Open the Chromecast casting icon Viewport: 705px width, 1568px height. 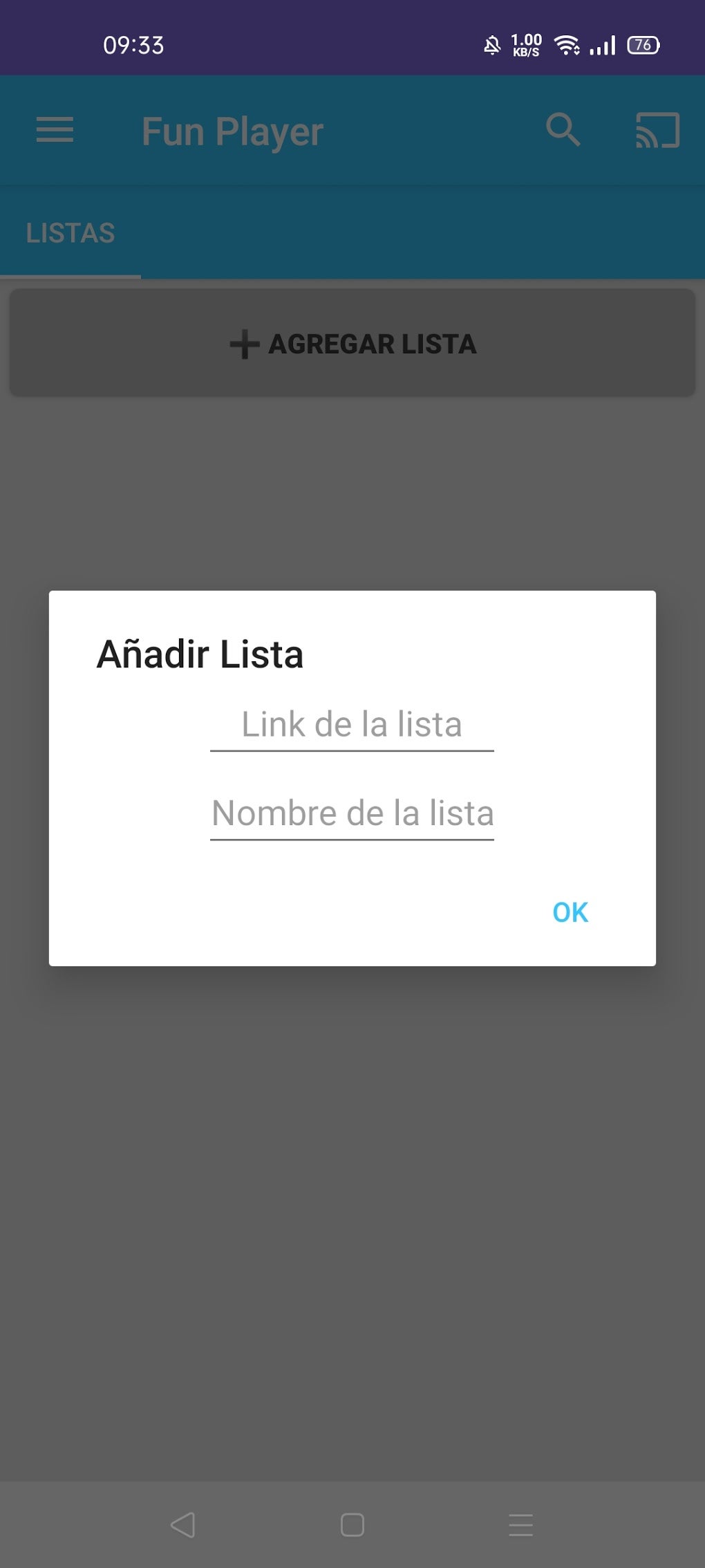pyautogui.click(x=655, y=130)
